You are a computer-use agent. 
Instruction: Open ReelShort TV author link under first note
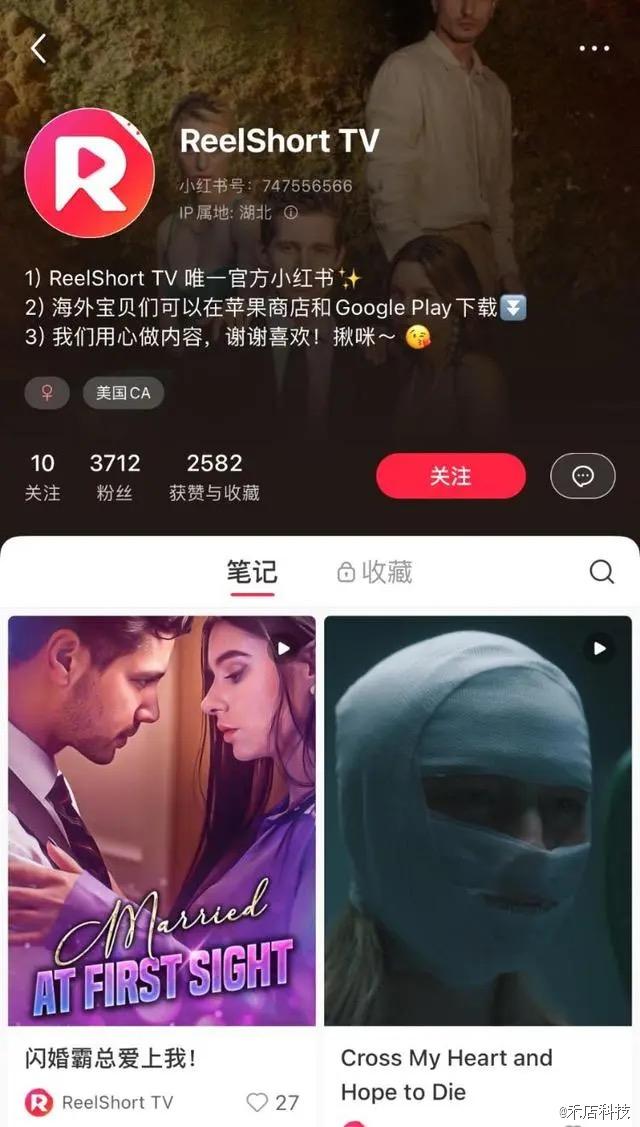point(99,1102)
